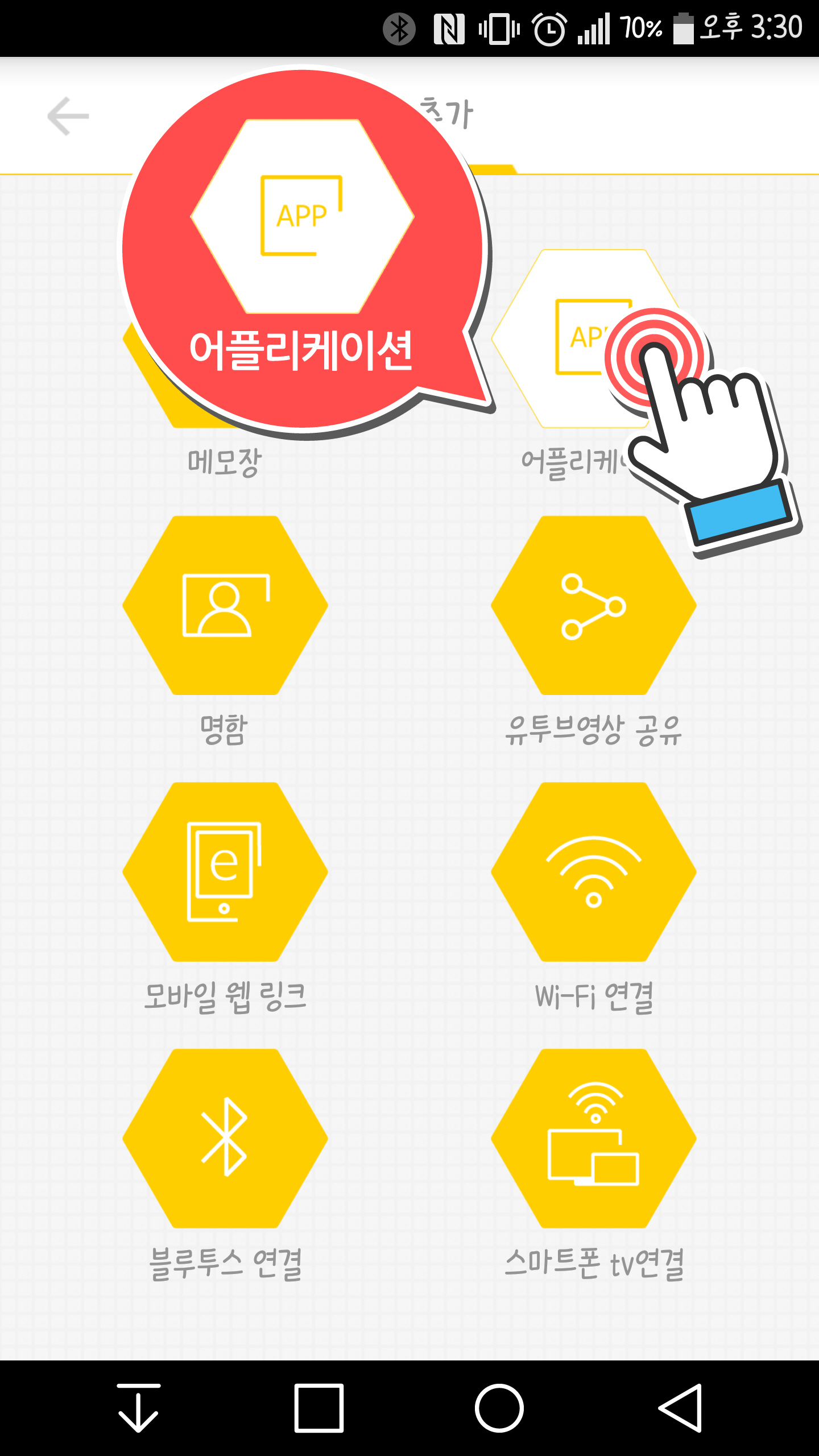Open 스마트폰 tv연결 option
The width and height of the screenshot is (819, 1456).
click(x=594, y=1138)
